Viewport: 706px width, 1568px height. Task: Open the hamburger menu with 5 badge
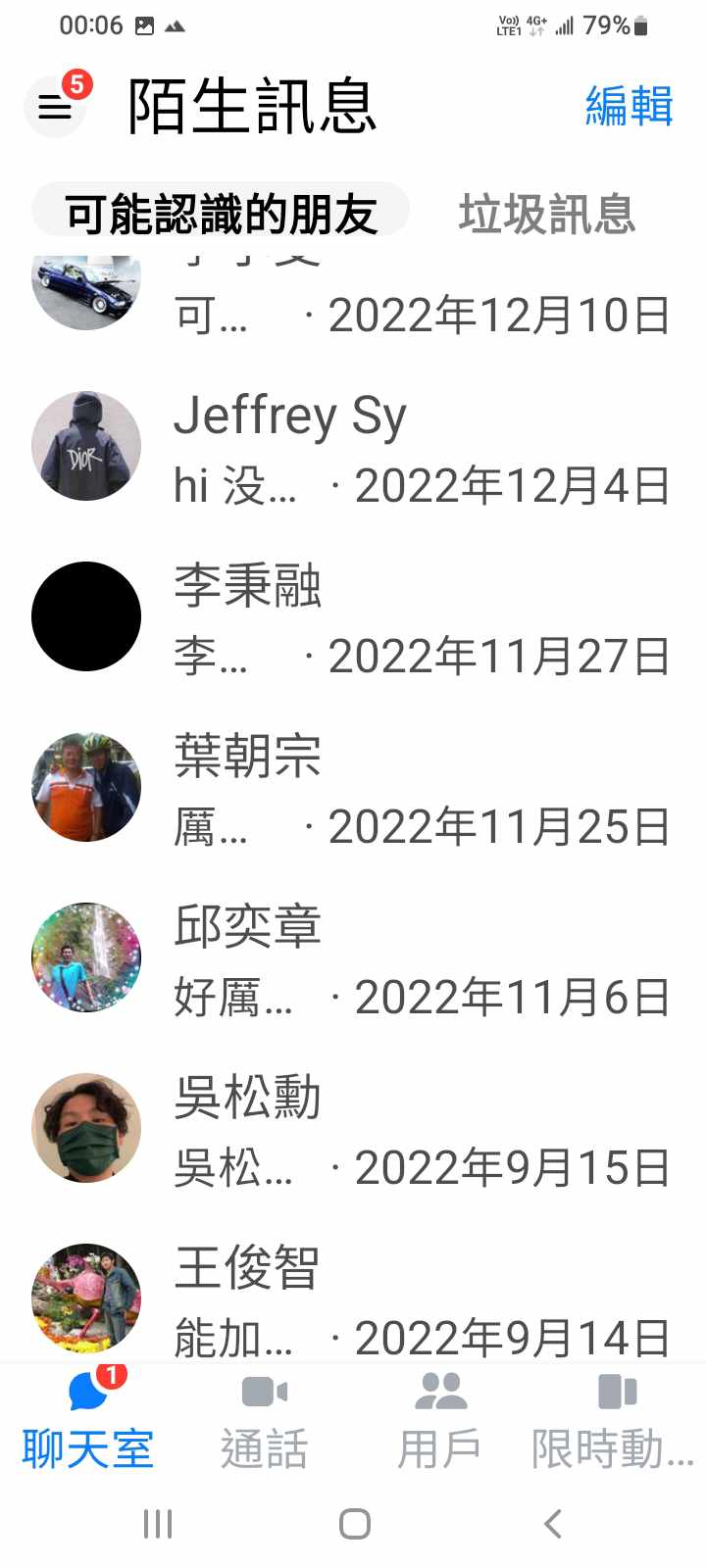(x=55, y=106)
